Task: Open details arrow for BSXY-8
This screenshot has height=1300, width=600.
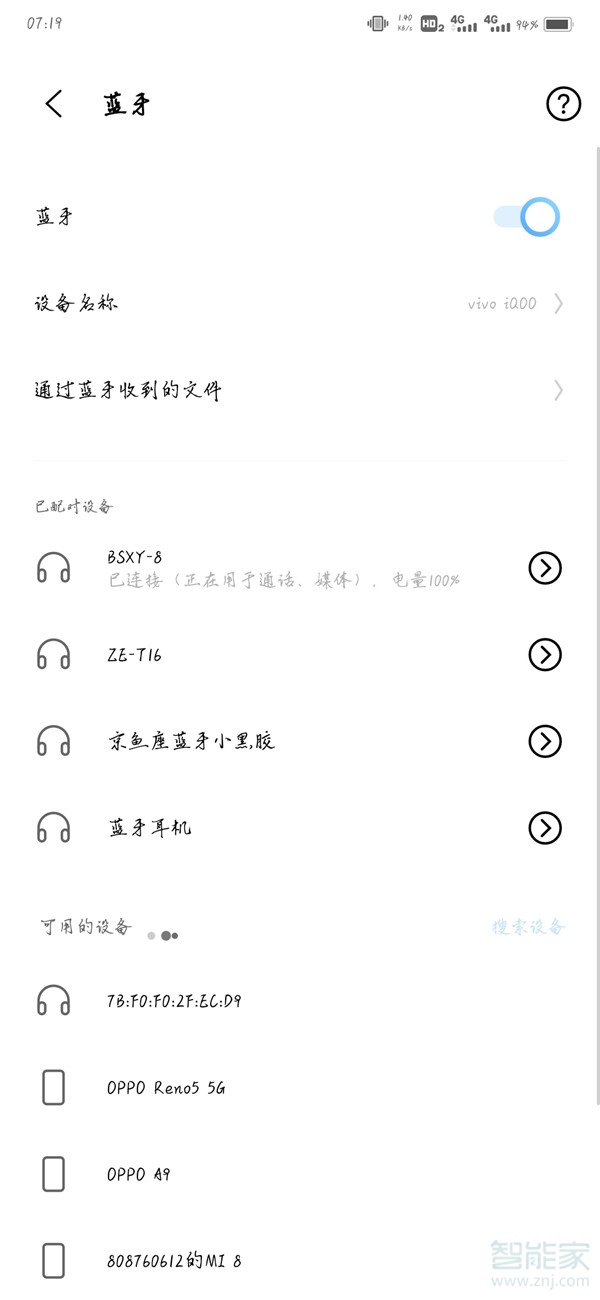Action: (x=545, y=568)
